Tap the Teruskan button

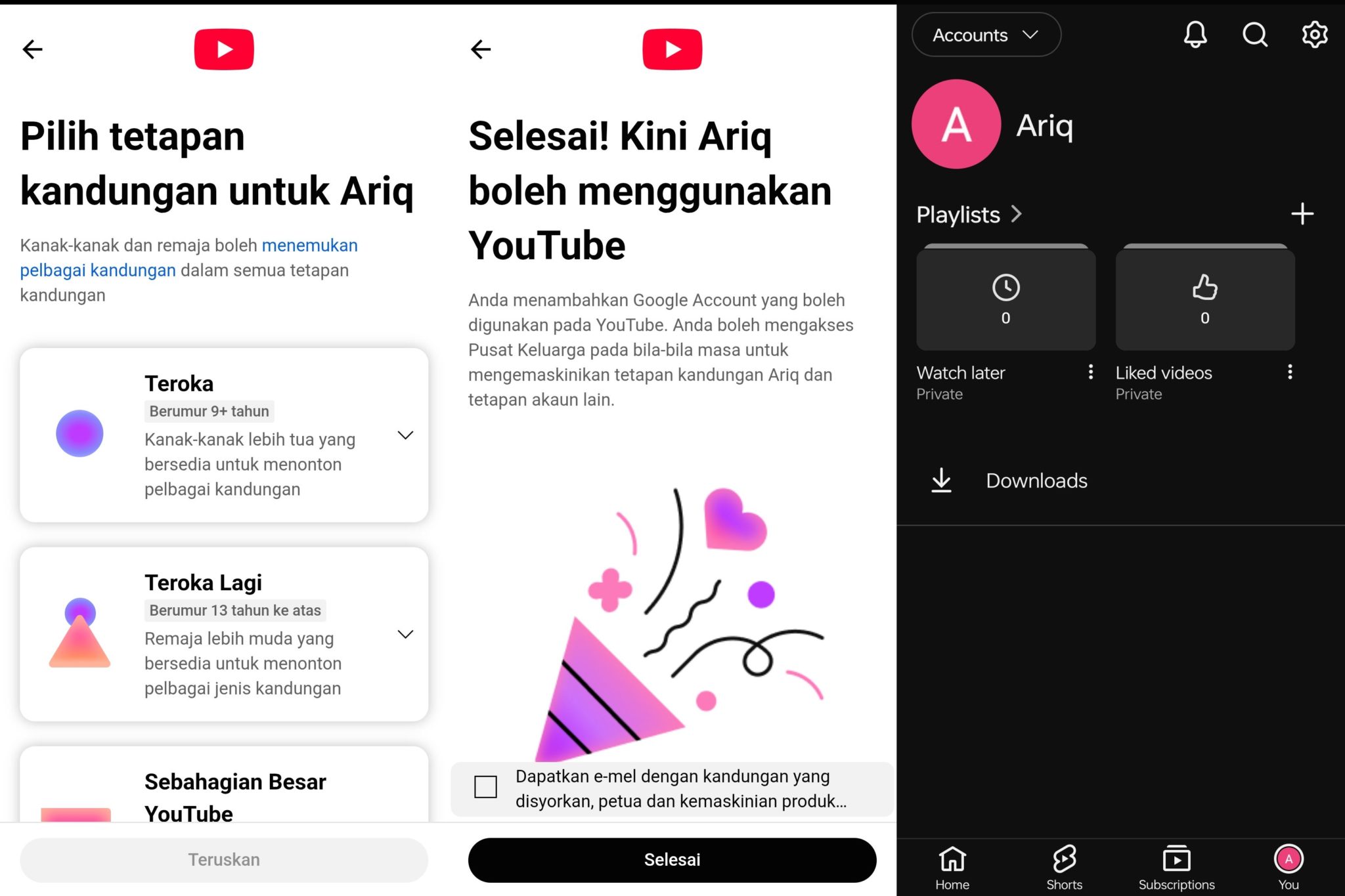tap(224, 859)
